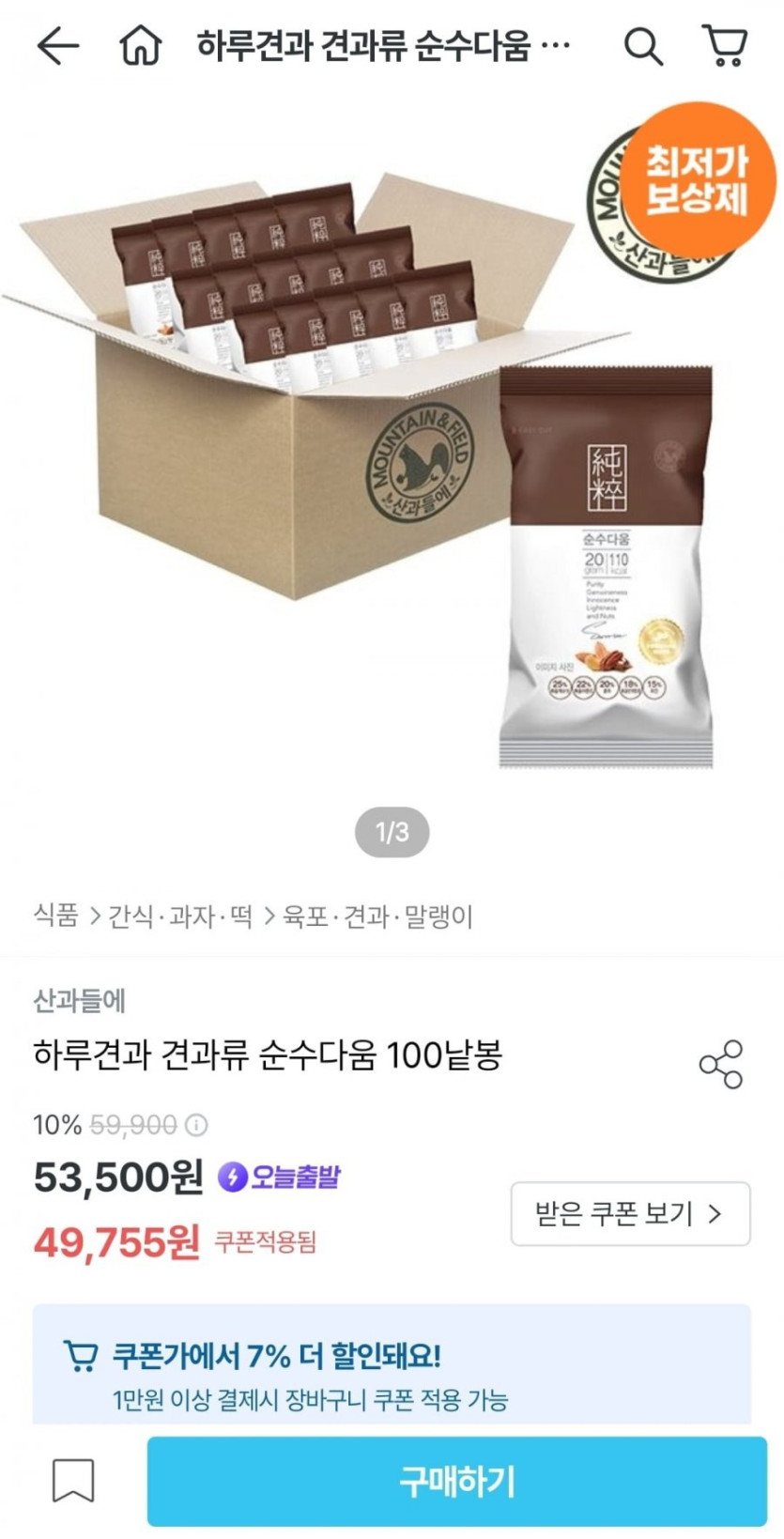This screenshot has height=1539, width=784.
Task: Open the 간식·과자·떡 breadcrumb
Action: [180, 916]
